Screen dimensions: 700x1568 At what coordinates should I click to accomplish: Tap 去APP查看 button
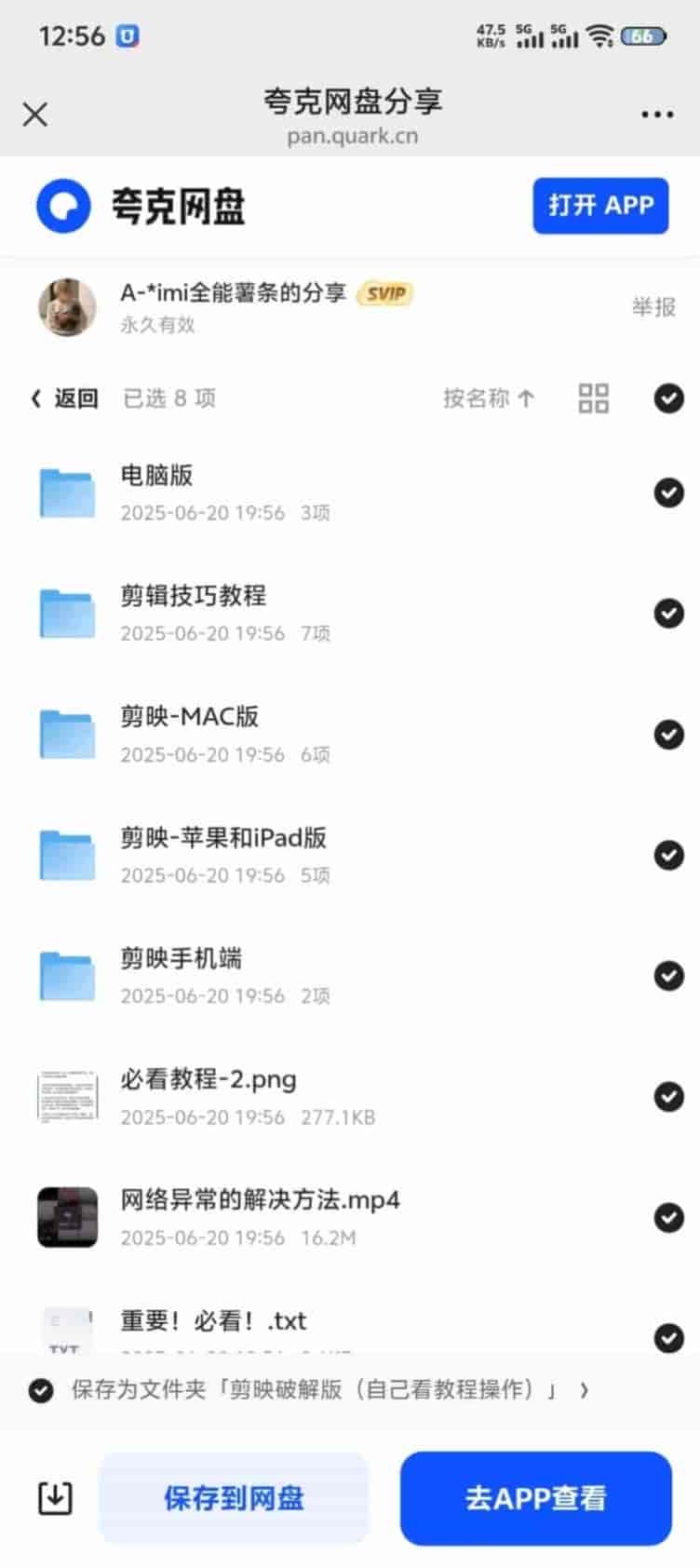pyautogui.click(x=535, y=1498)
